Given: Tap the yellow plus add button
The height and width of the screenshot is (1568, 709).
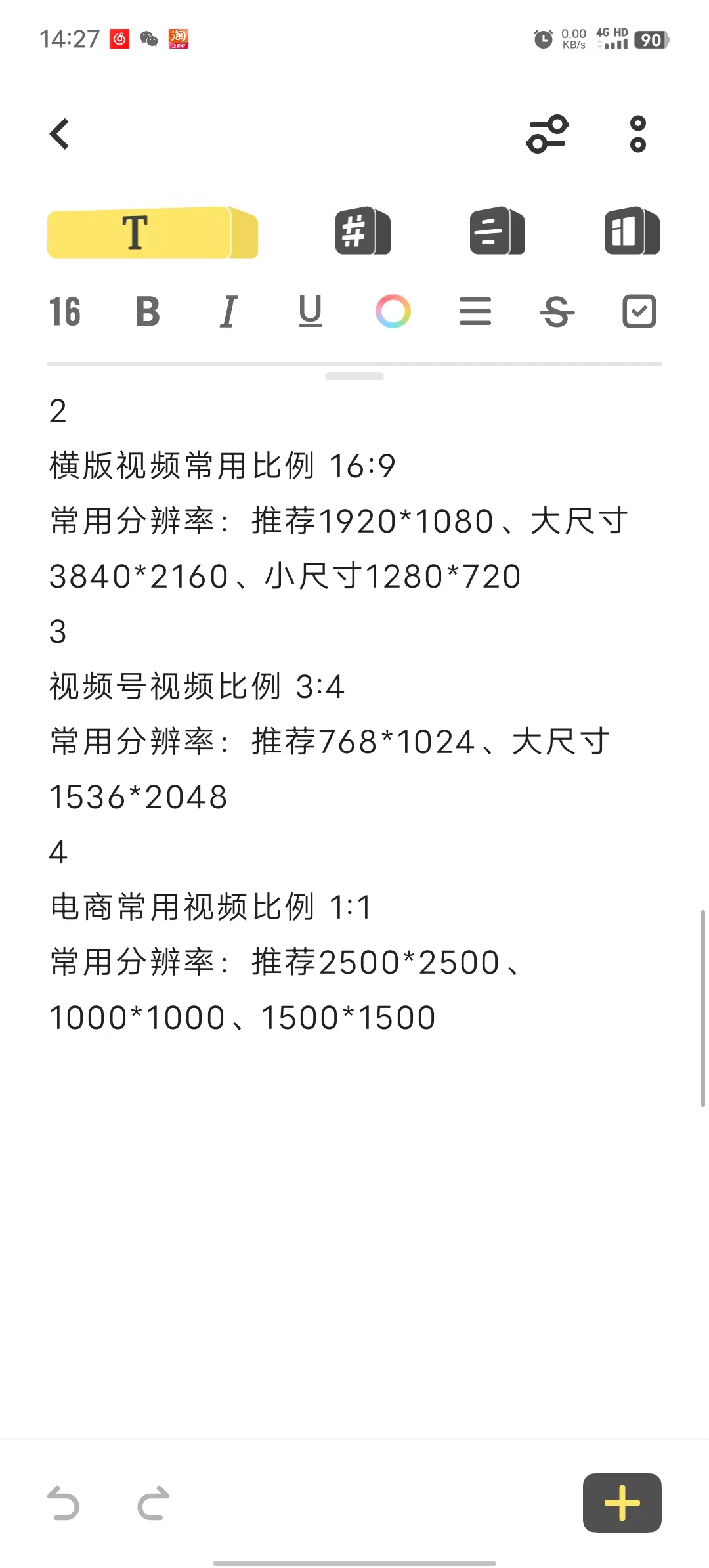Looking at the screenshot, I should [622, 1503].
